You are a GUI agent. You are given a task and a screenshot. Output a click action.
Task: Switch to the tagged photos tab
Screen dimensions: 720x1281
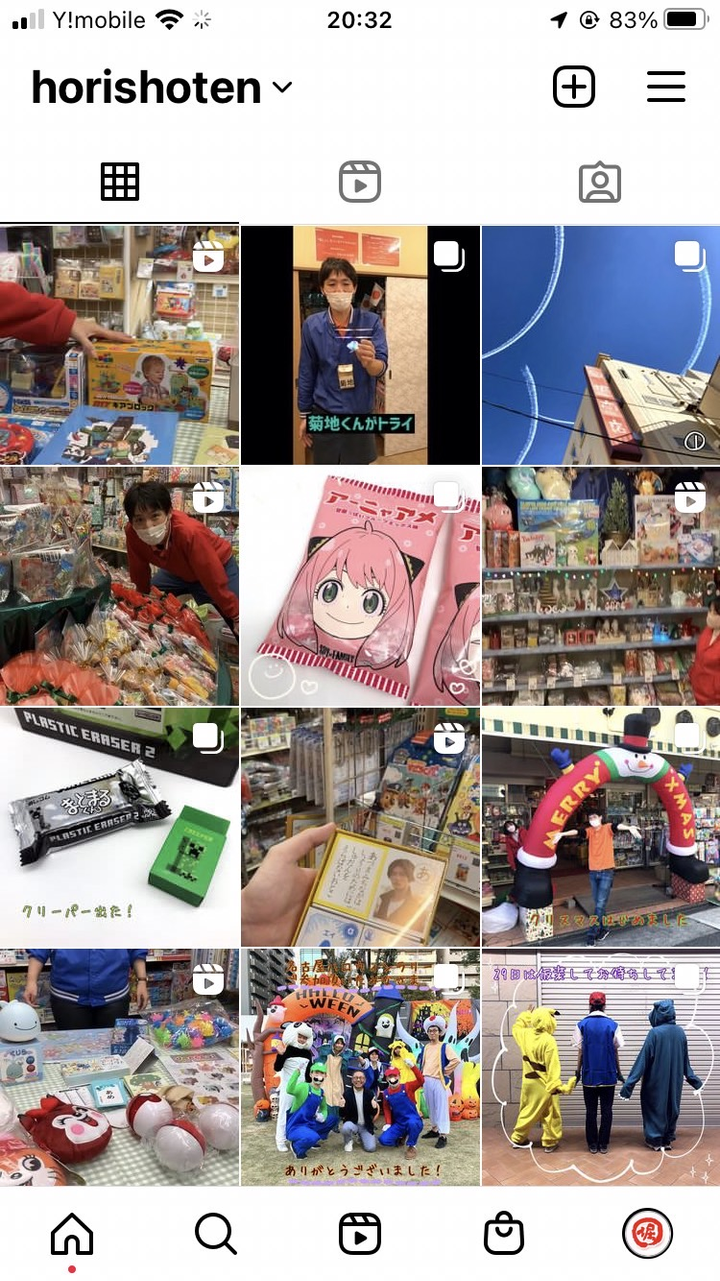click(600, 182)
